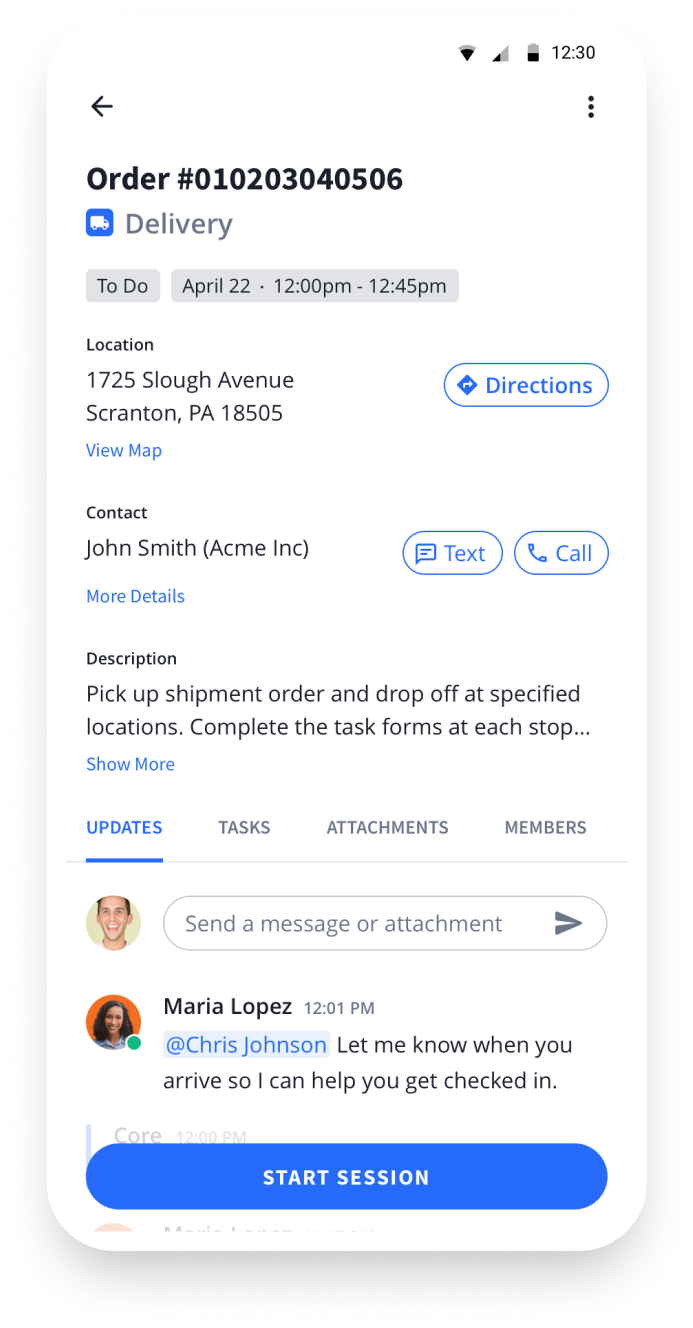This screenshot has height=1328, width=693.
Task: Focus the message or attachment field
Action: pos(355,923)
